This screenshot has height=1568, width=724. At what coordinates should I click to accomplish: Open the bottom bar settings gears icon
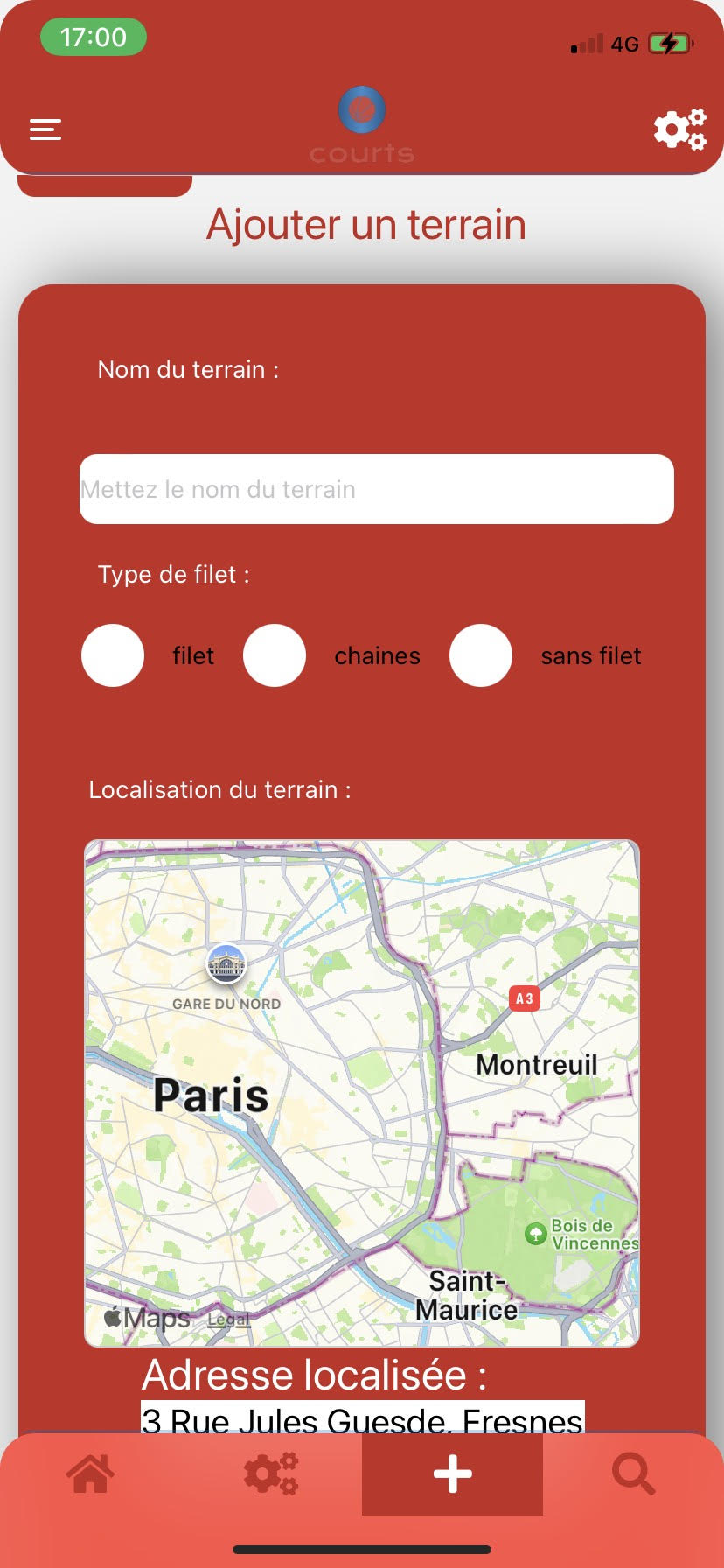(271, 1473)
